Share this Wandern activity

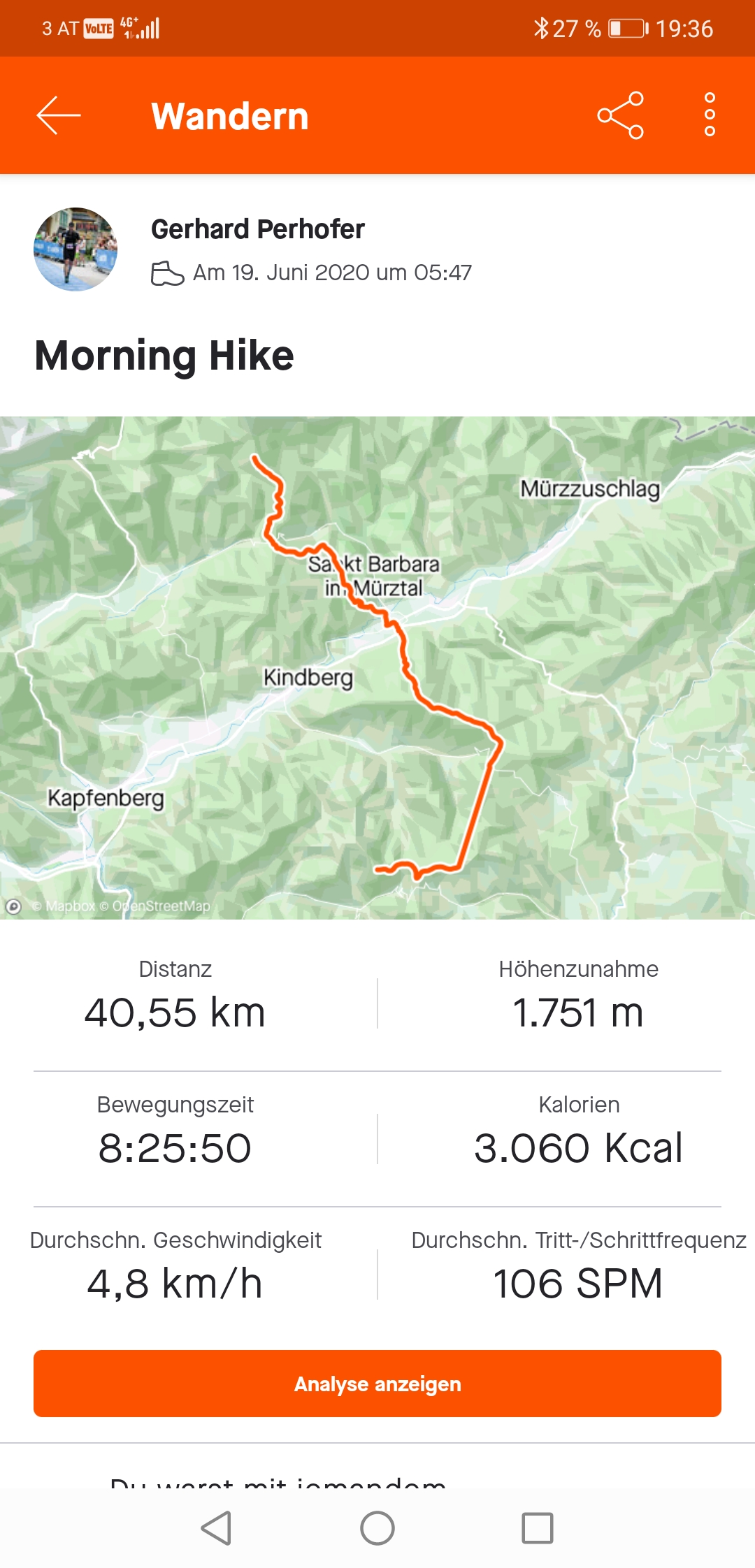coord(620,115)
